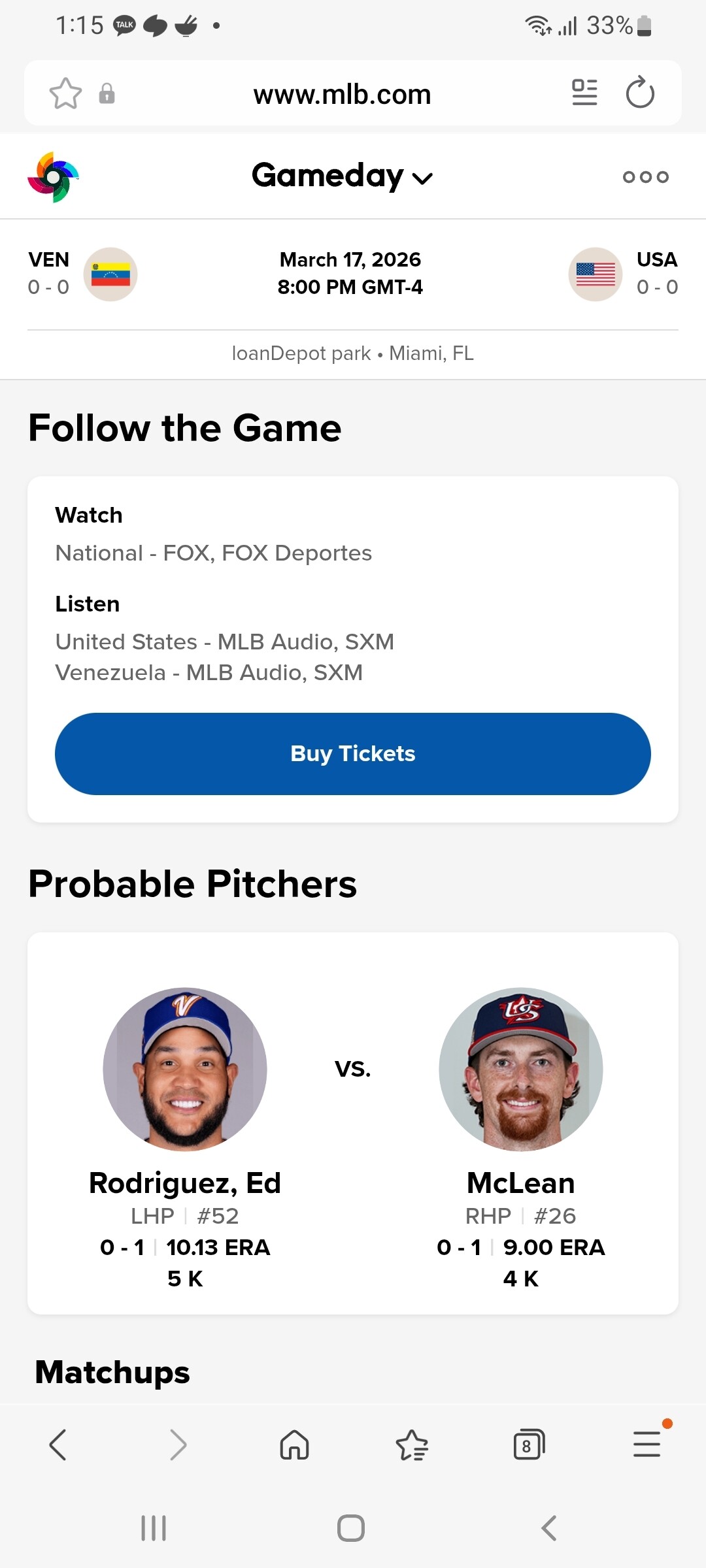The width and height of the screenshot is (706, 1568).
Task: Open the browser hamburger menu
Action: (x=647, y=1445)
